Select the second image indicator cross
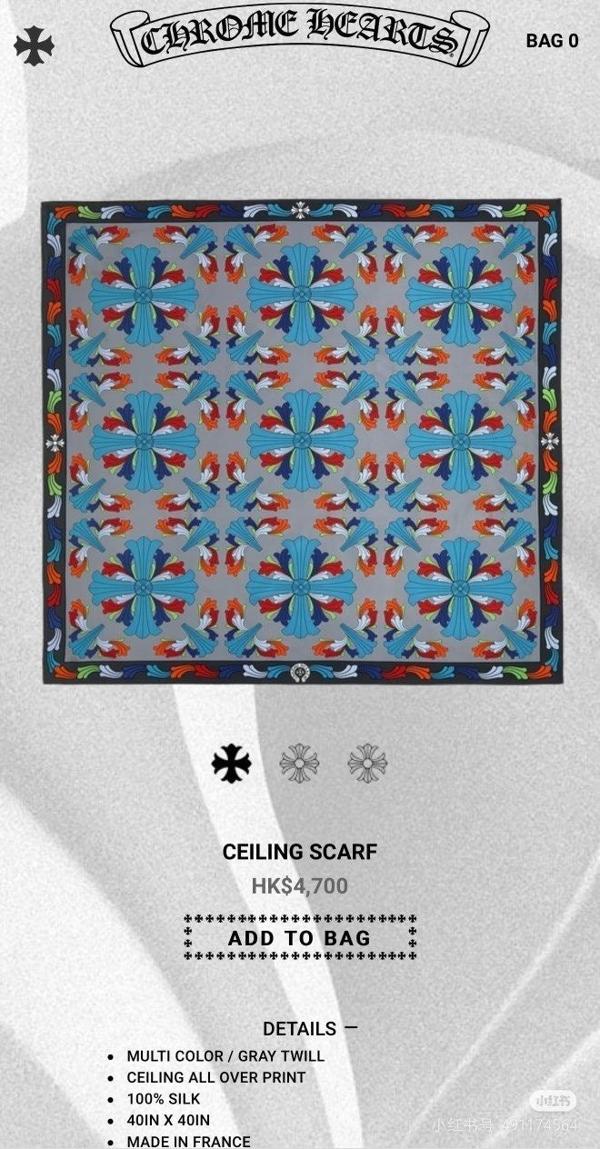 (x=299, y=763)
